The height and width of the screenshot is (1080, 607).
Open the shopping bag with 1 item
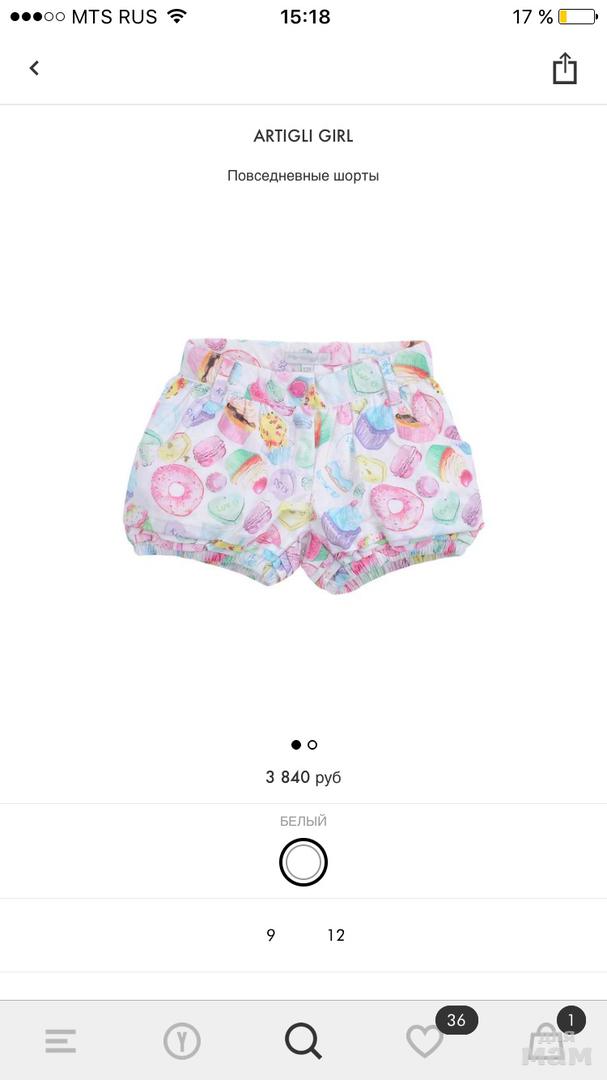click(x=546, y=1040)
